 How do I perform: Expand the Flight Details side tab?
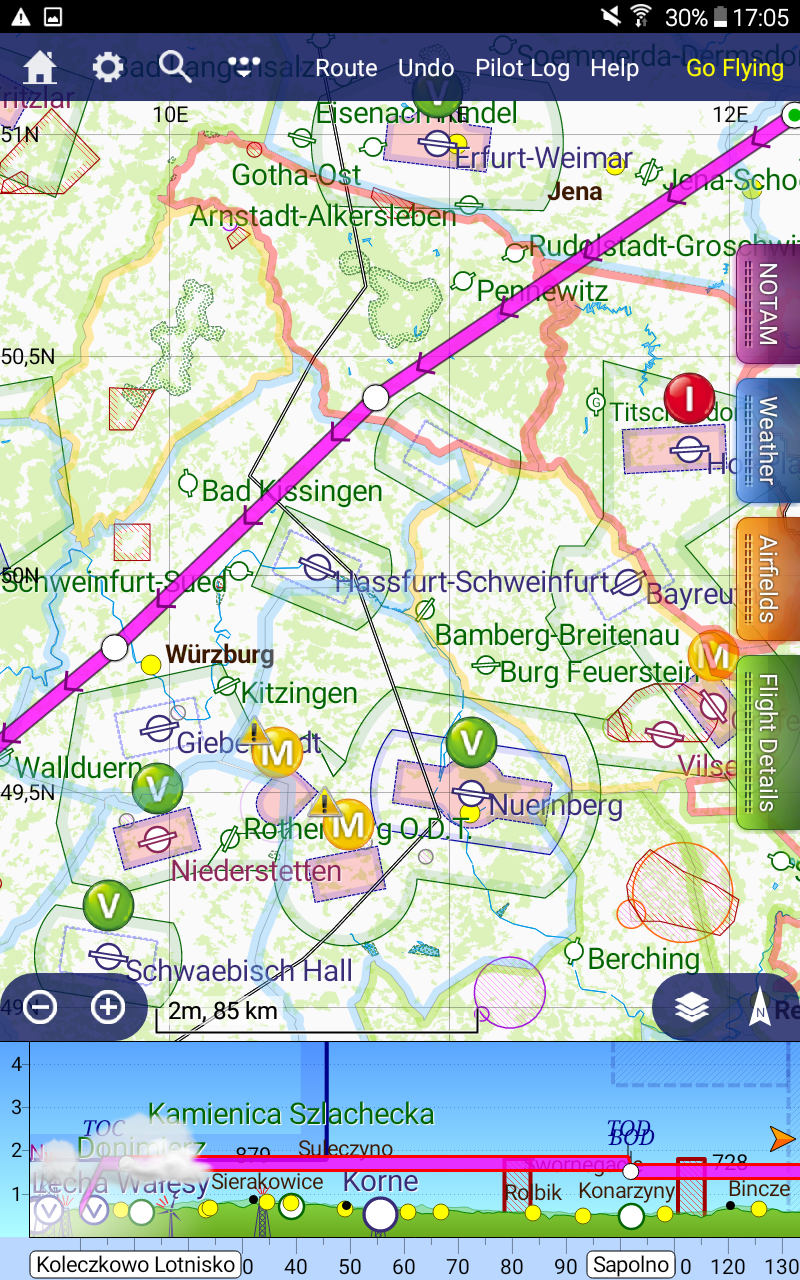767,742
